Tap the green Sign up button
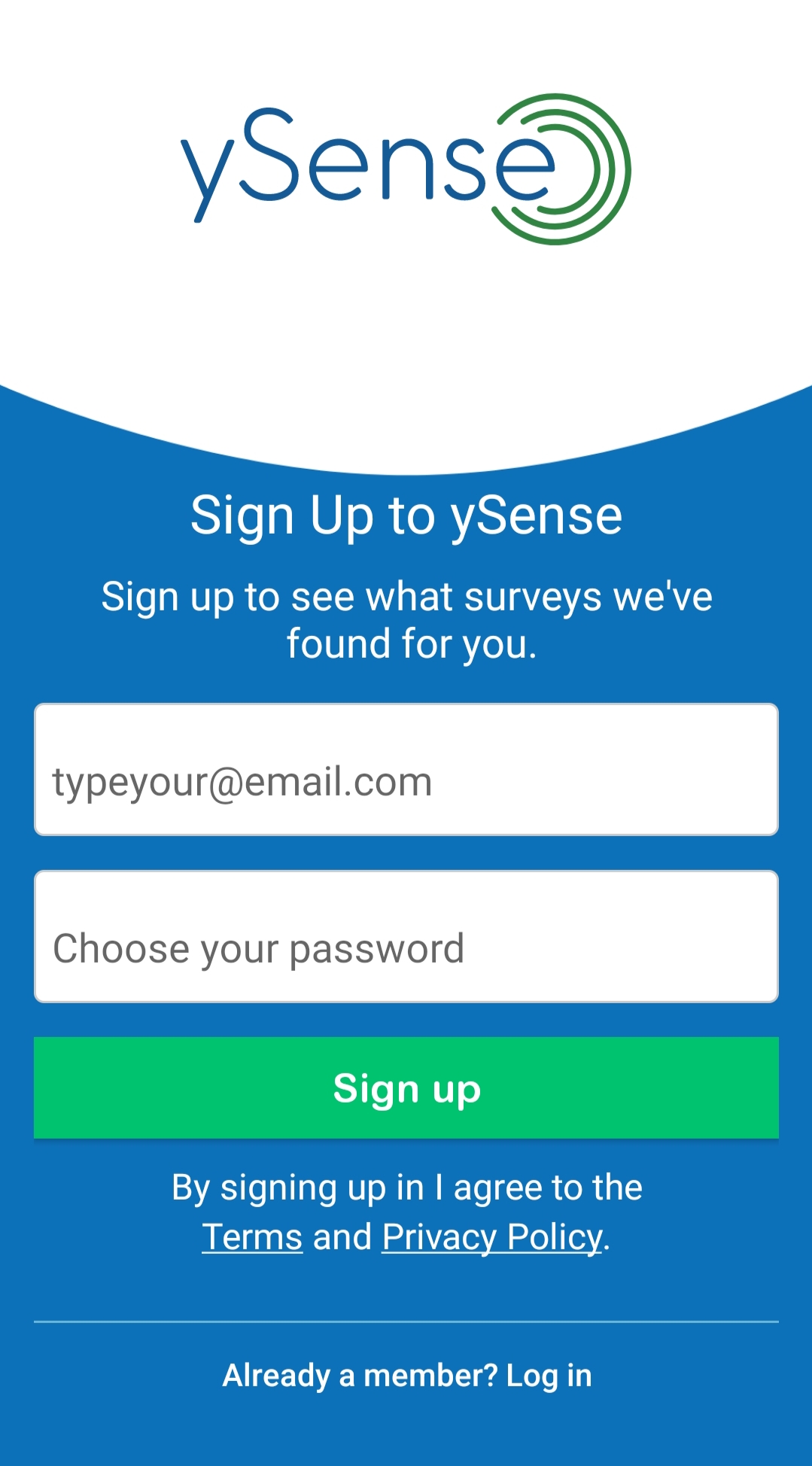The height and width of the screenshot is (1466, 812). [406, 1087]
